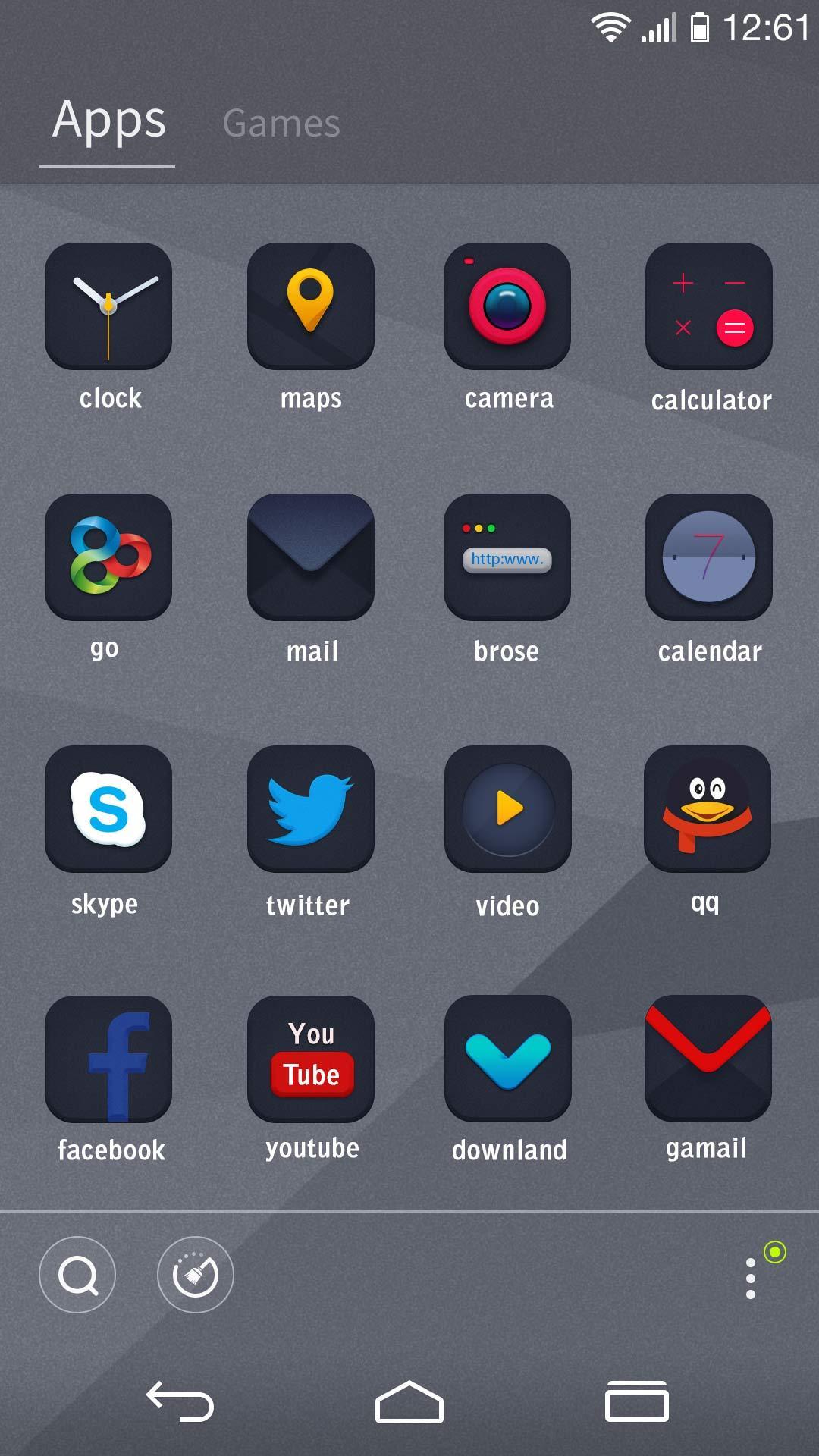The width and height of the screenshot is (819, 1456).
Task: Play something in the video app
Action: click(507, 808)
